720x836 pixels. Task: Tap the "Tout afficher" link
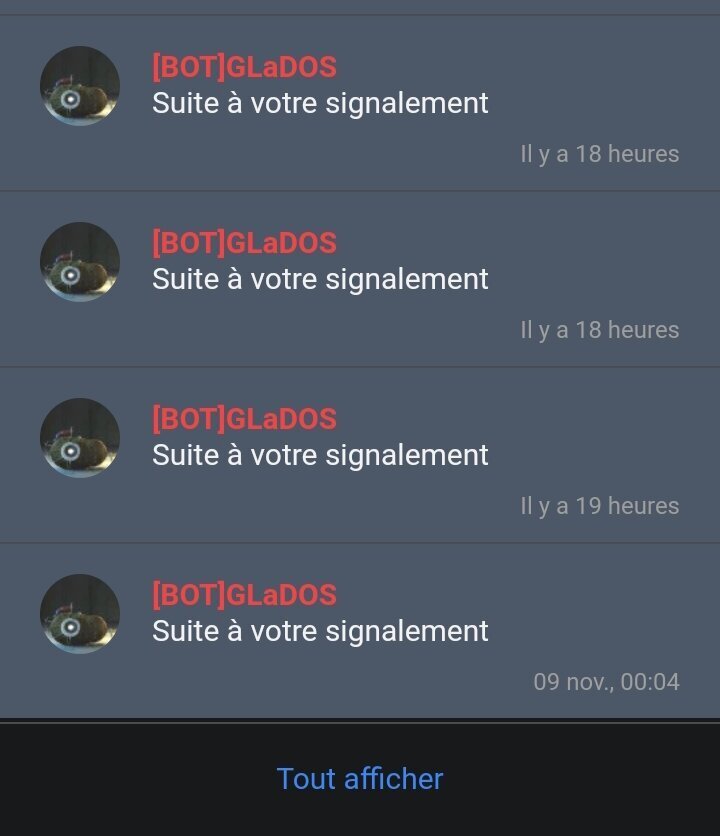360,778
